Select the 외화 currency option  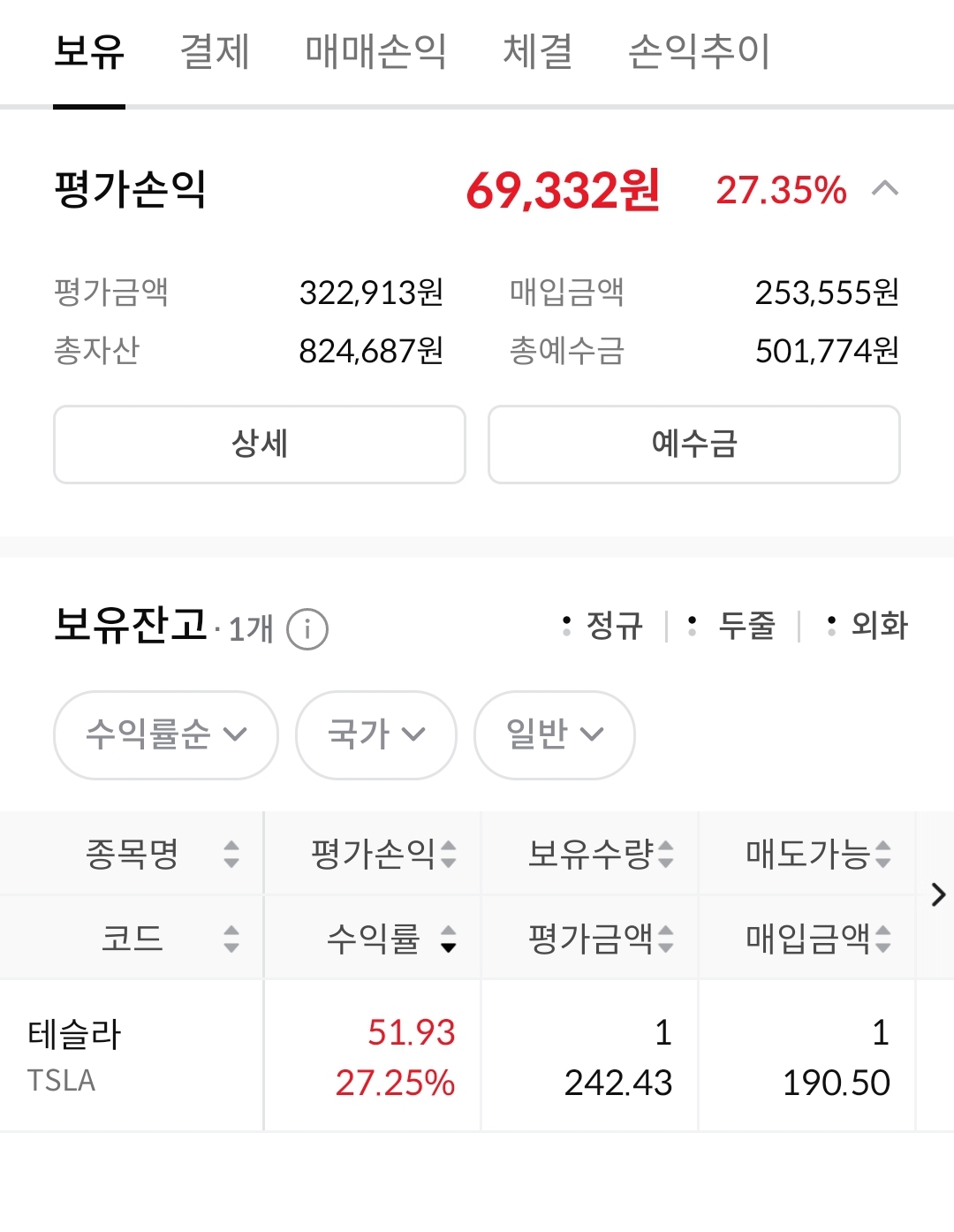coord(867,626)
